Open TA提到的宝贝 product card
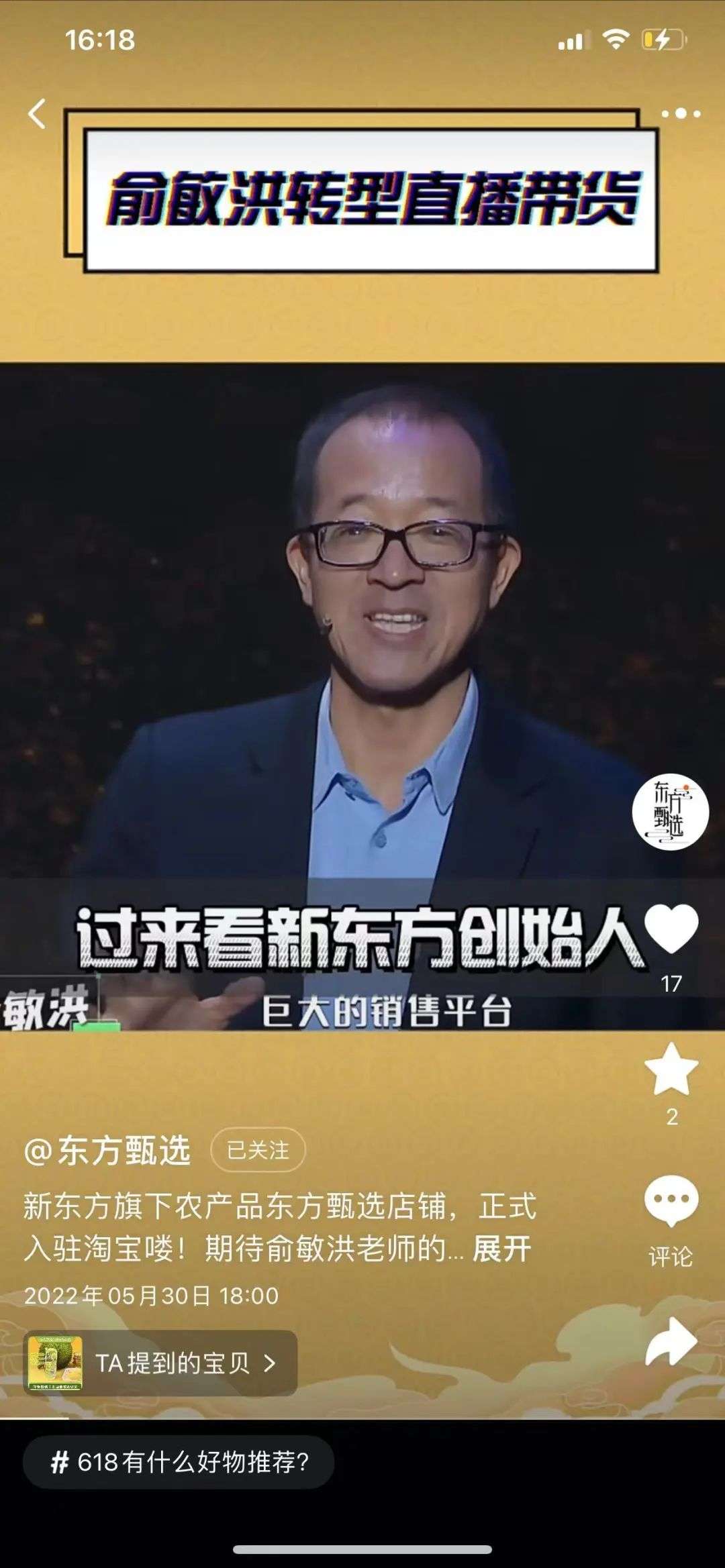 [x=160, y=1363]
